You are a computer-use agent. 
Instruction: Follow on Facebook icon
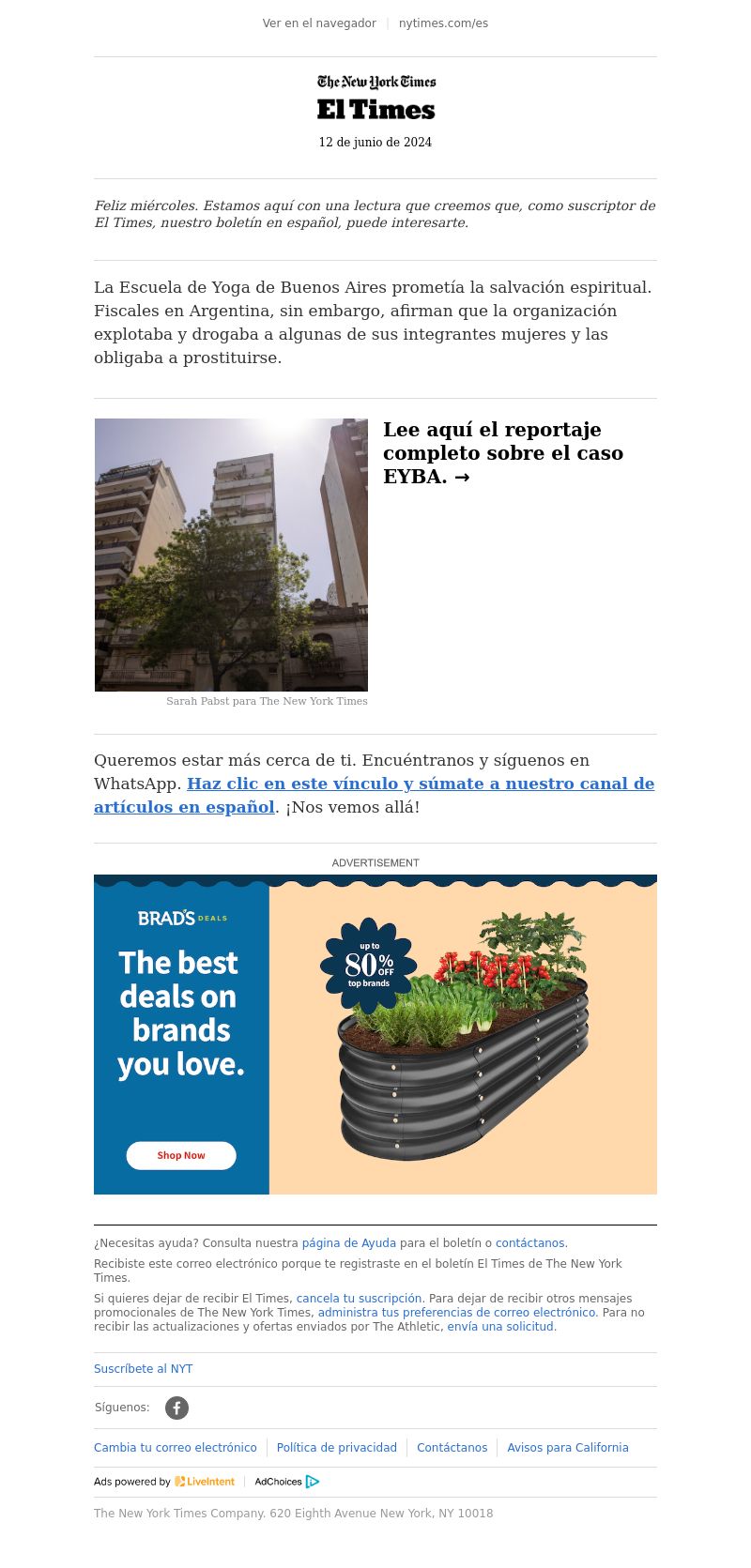(x=176, y=1408)
